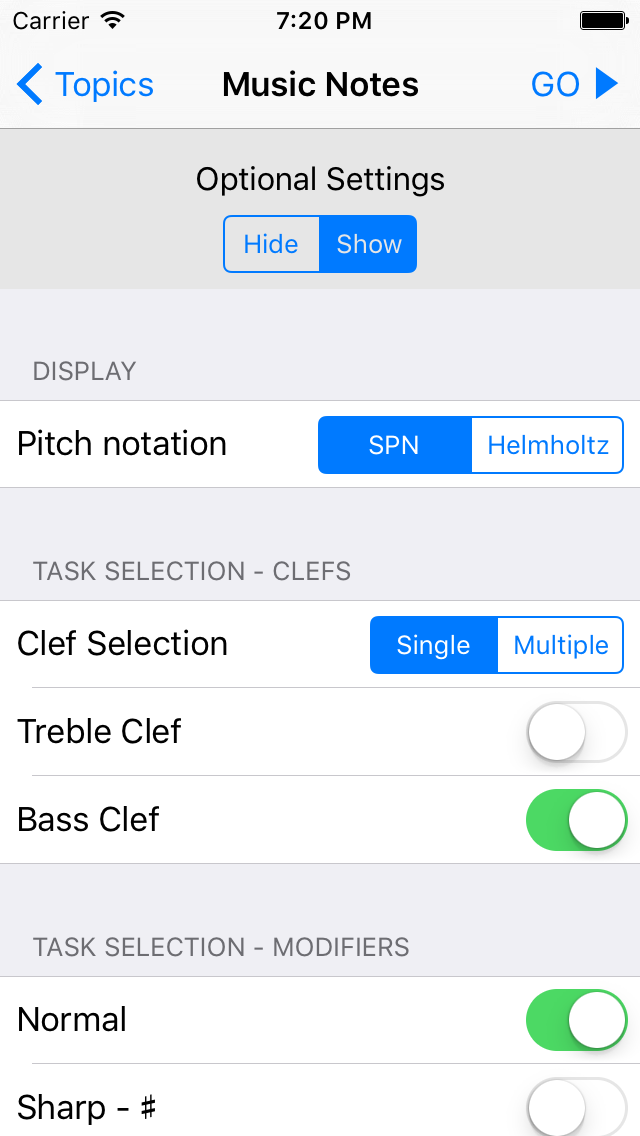
Task: Choose SPN pitch notation
Action: click(394, 445)
